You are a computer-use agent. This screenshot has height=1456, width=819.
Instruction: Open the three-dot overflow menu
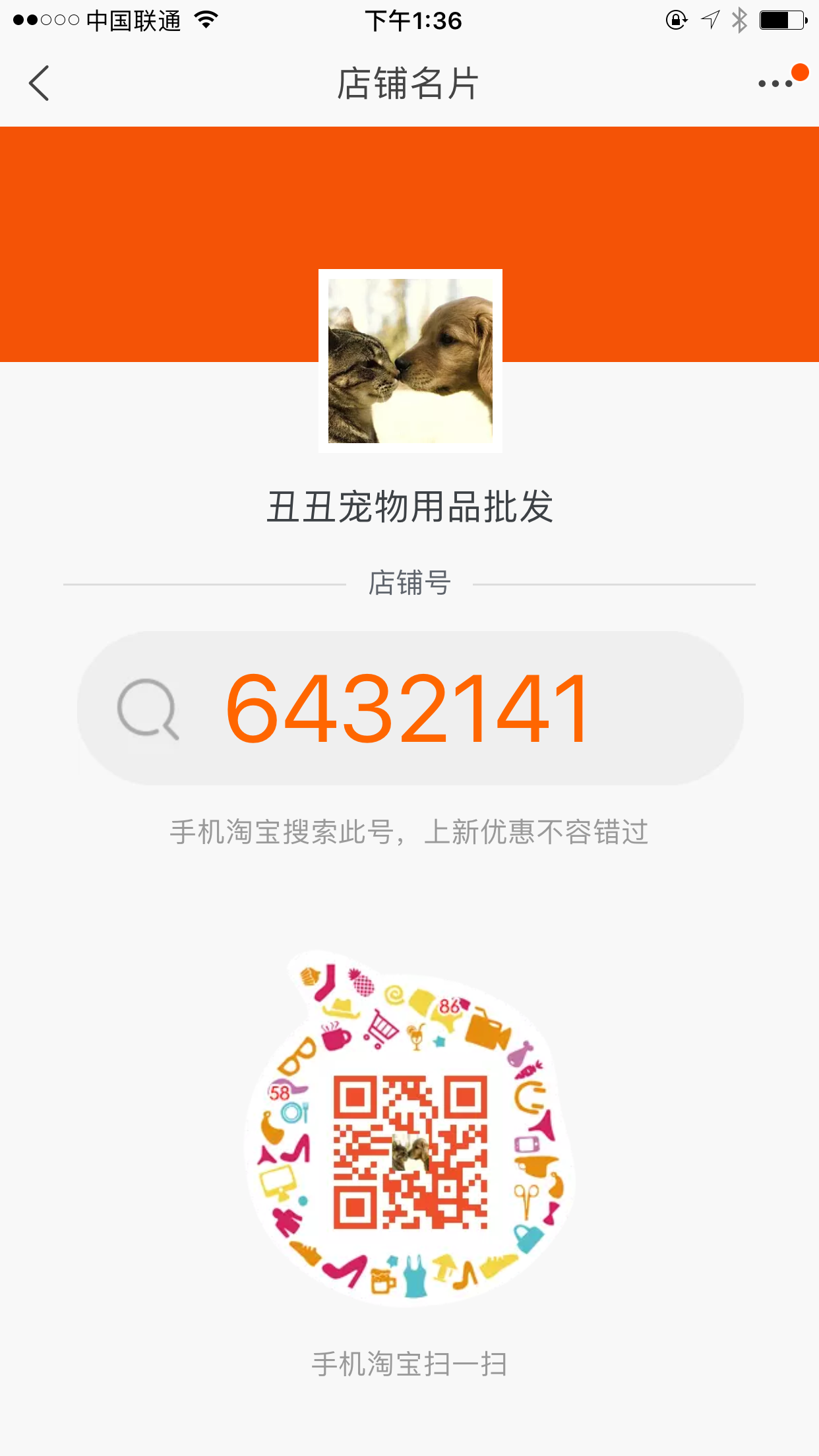click(775, 84)
